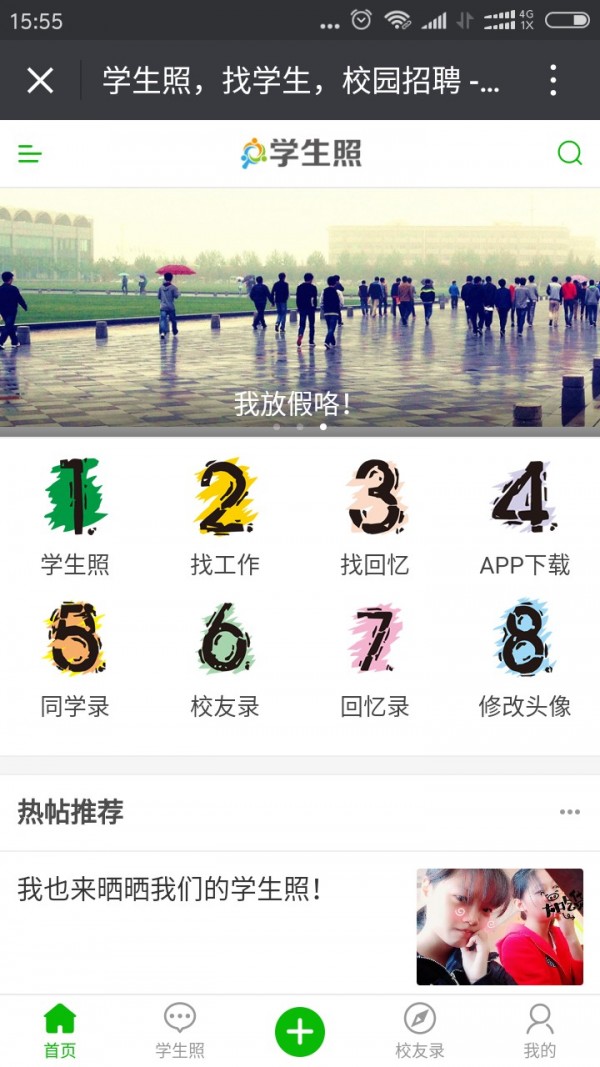
Task: Open 5 同学录
Action: tap(75, 660)
